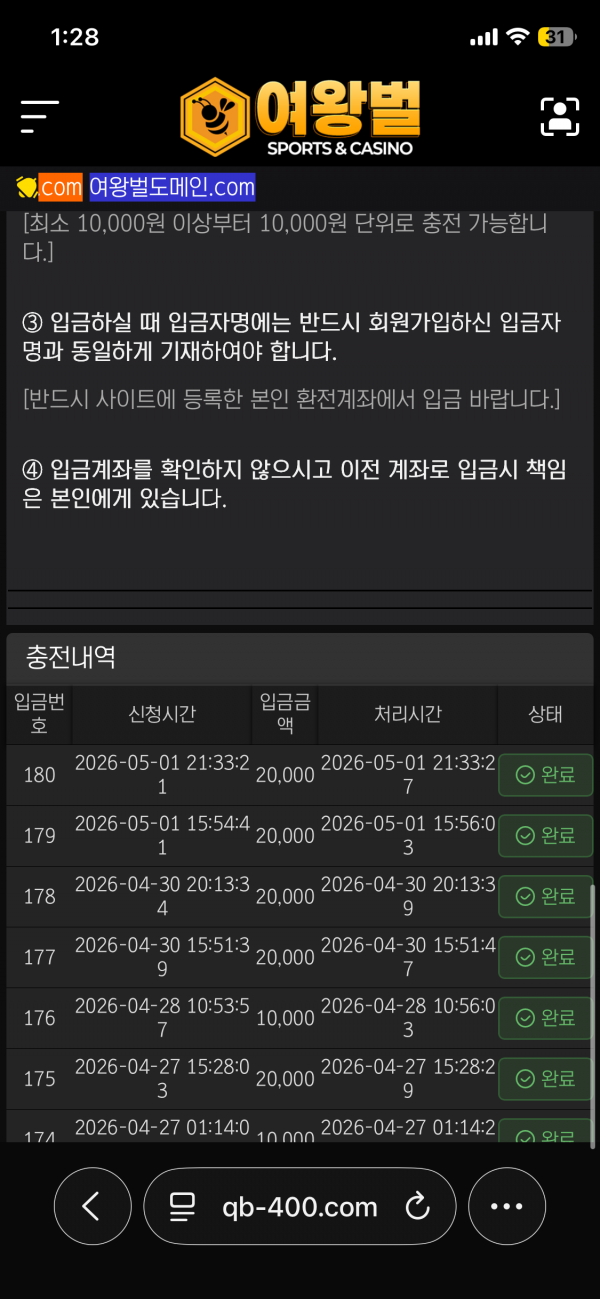Open the hamburger menu

point(40,117)
